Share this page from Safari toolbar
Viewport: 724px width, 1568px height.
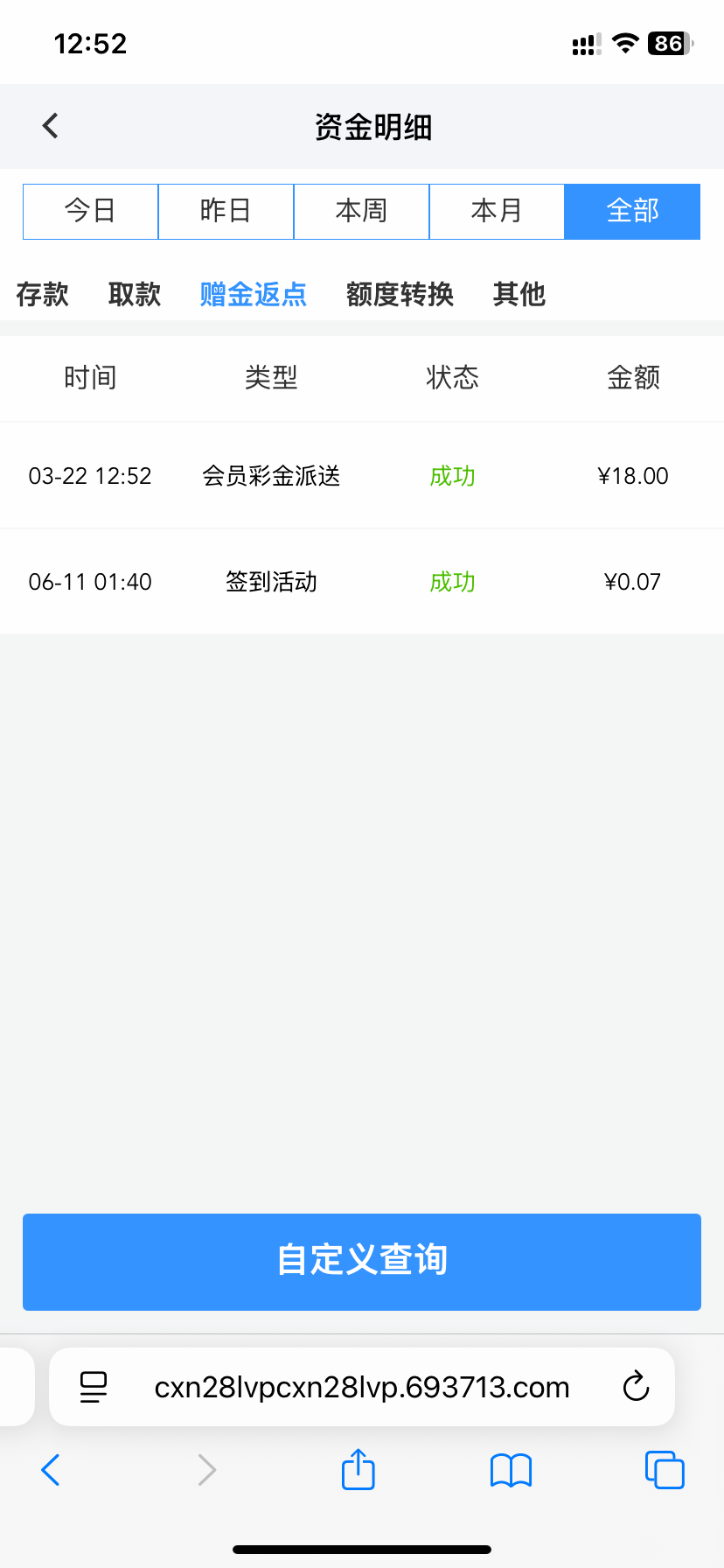pos(359,1469)
